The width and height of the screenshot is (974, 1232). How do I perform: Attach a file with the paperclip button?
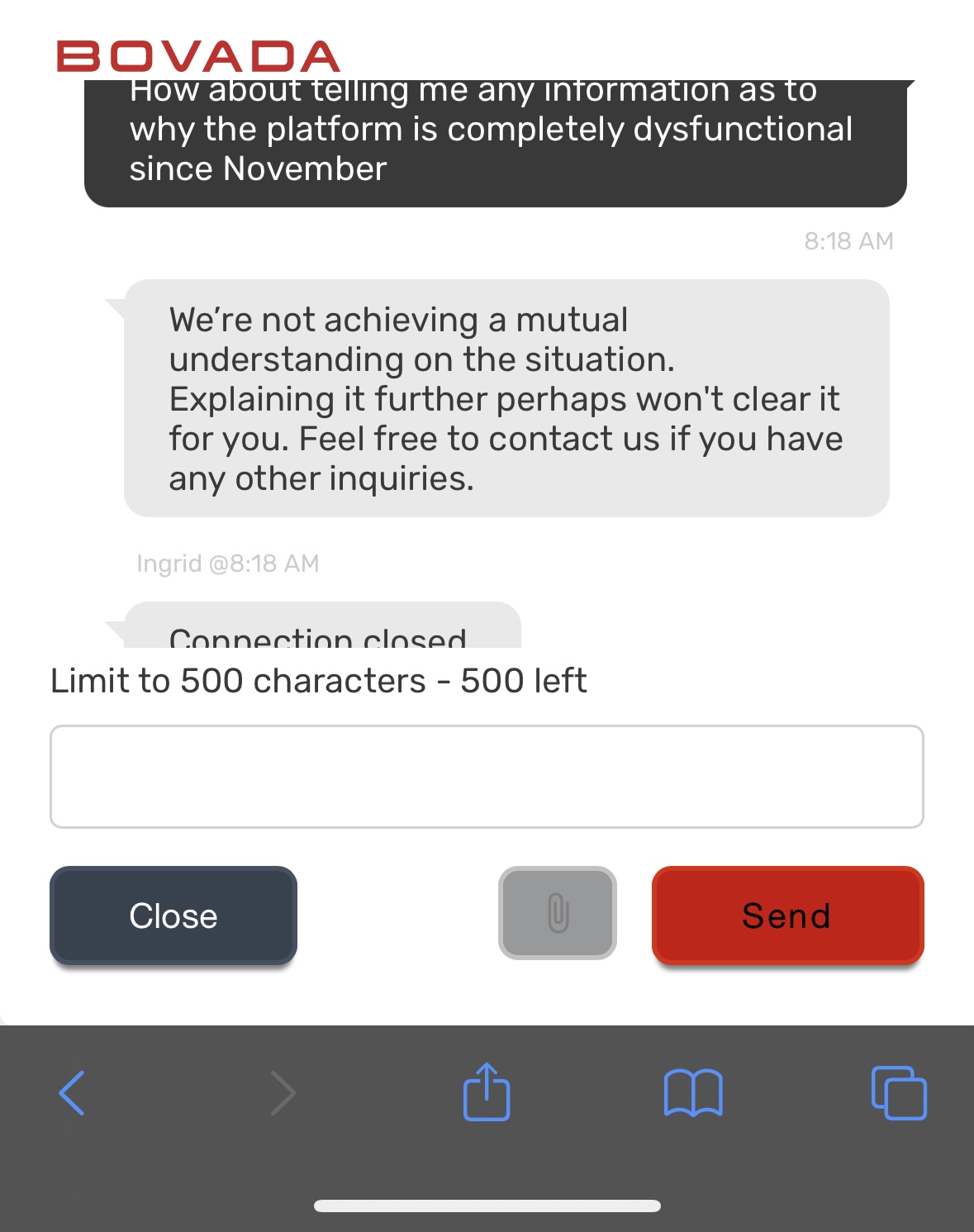pos(558,913)
